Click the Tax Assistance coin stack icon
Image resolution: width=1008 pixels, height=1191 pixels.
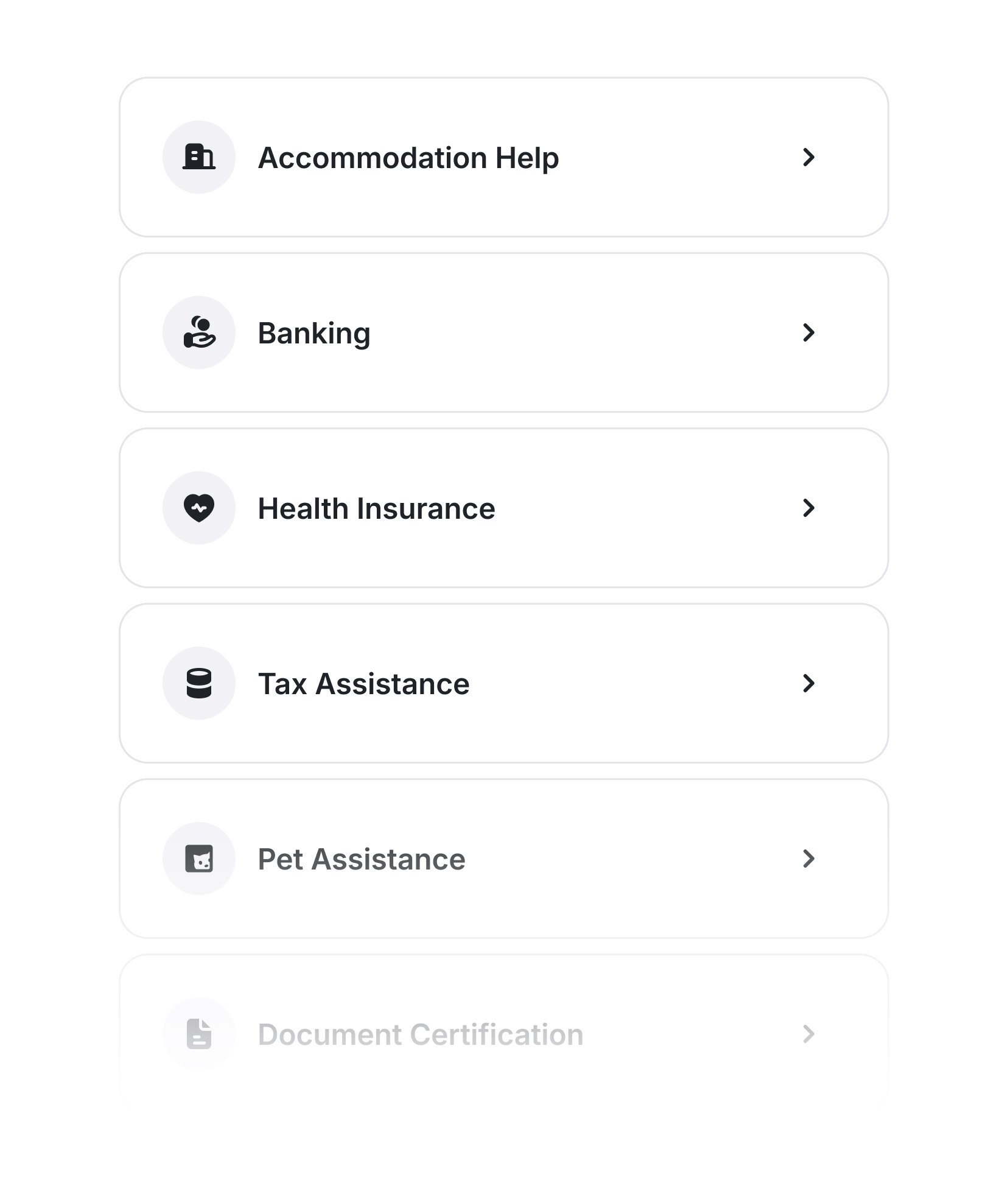coord(199,683)
